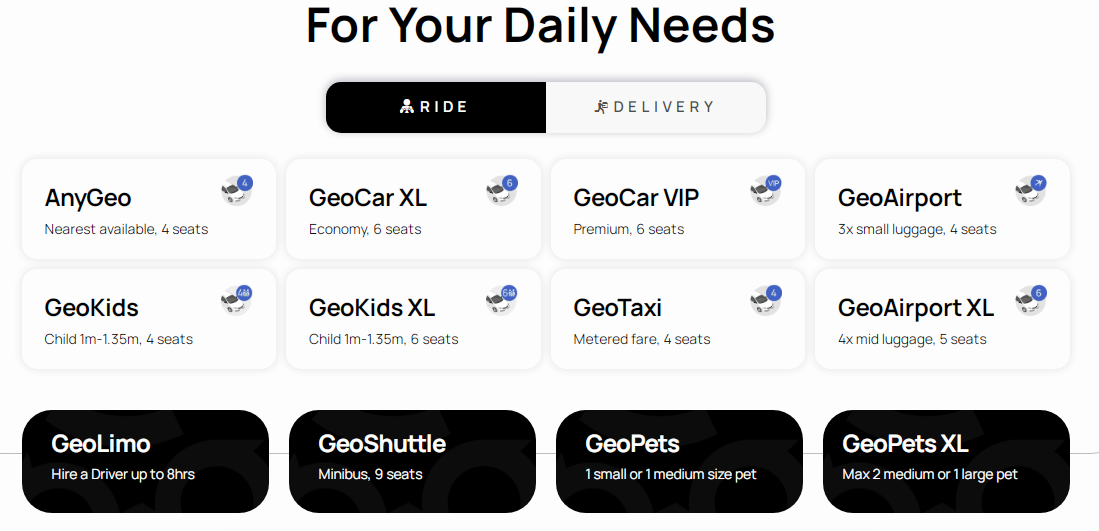Switch to the Delivery tab

tap(656, 107)
